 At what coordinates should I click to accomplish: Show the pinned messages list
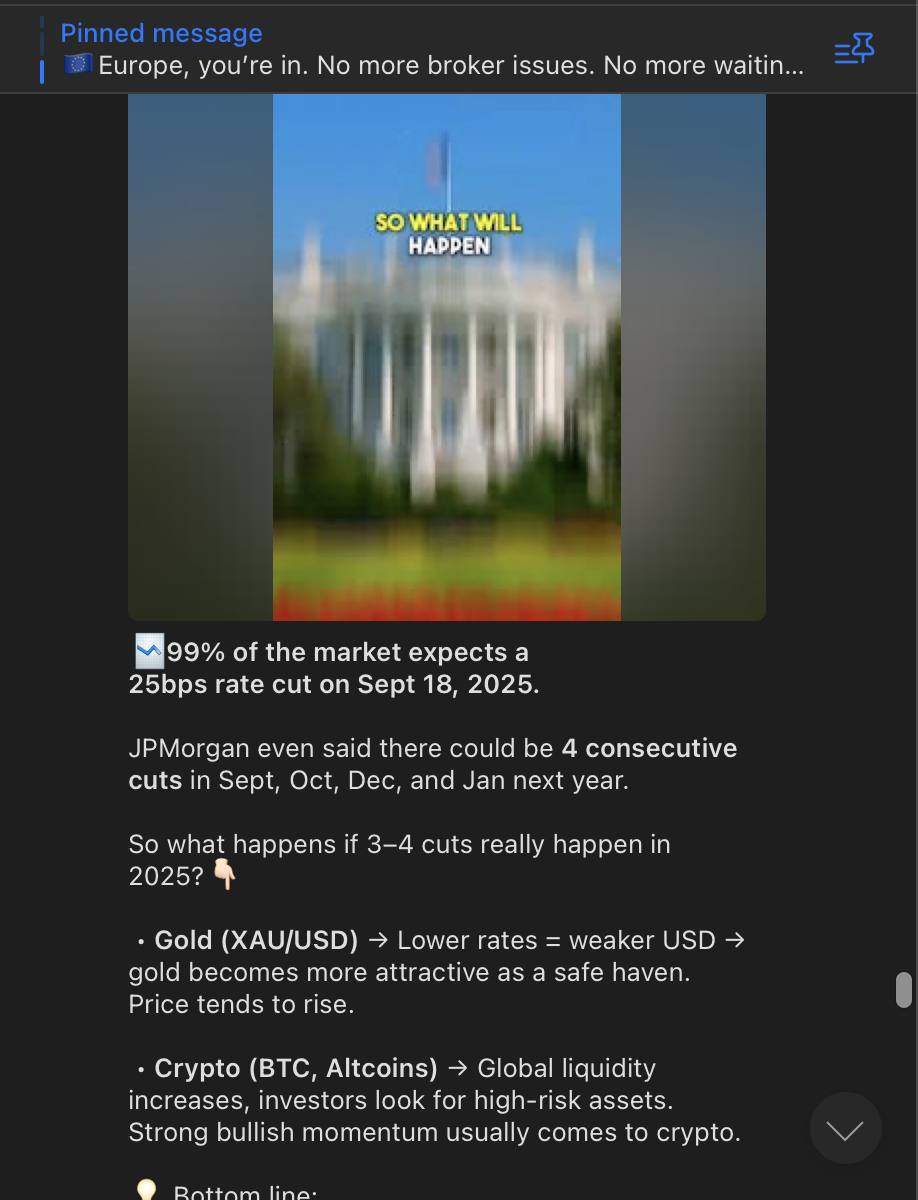tap(854, 49)
